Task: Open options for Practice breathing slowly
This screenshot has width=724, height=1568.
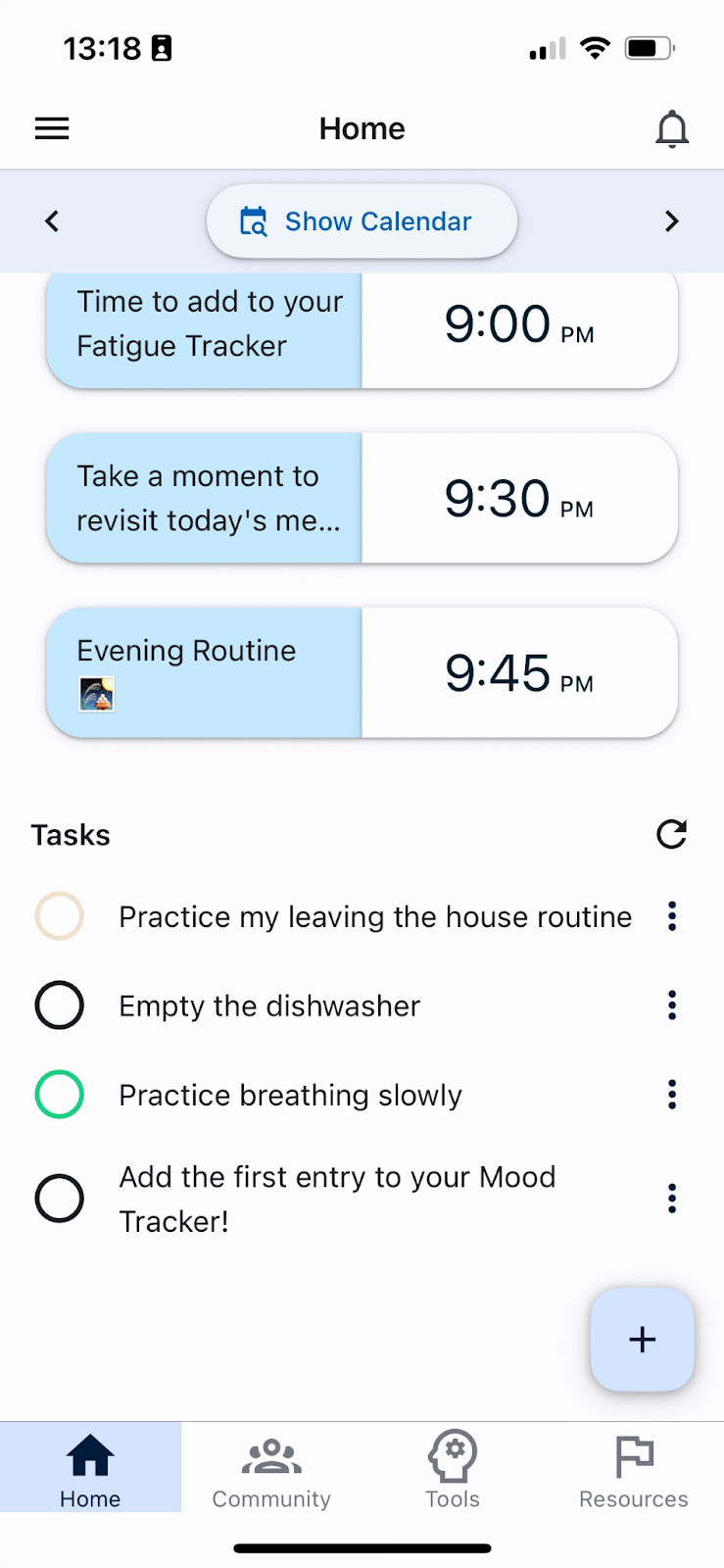Action: coord(672,1095)
